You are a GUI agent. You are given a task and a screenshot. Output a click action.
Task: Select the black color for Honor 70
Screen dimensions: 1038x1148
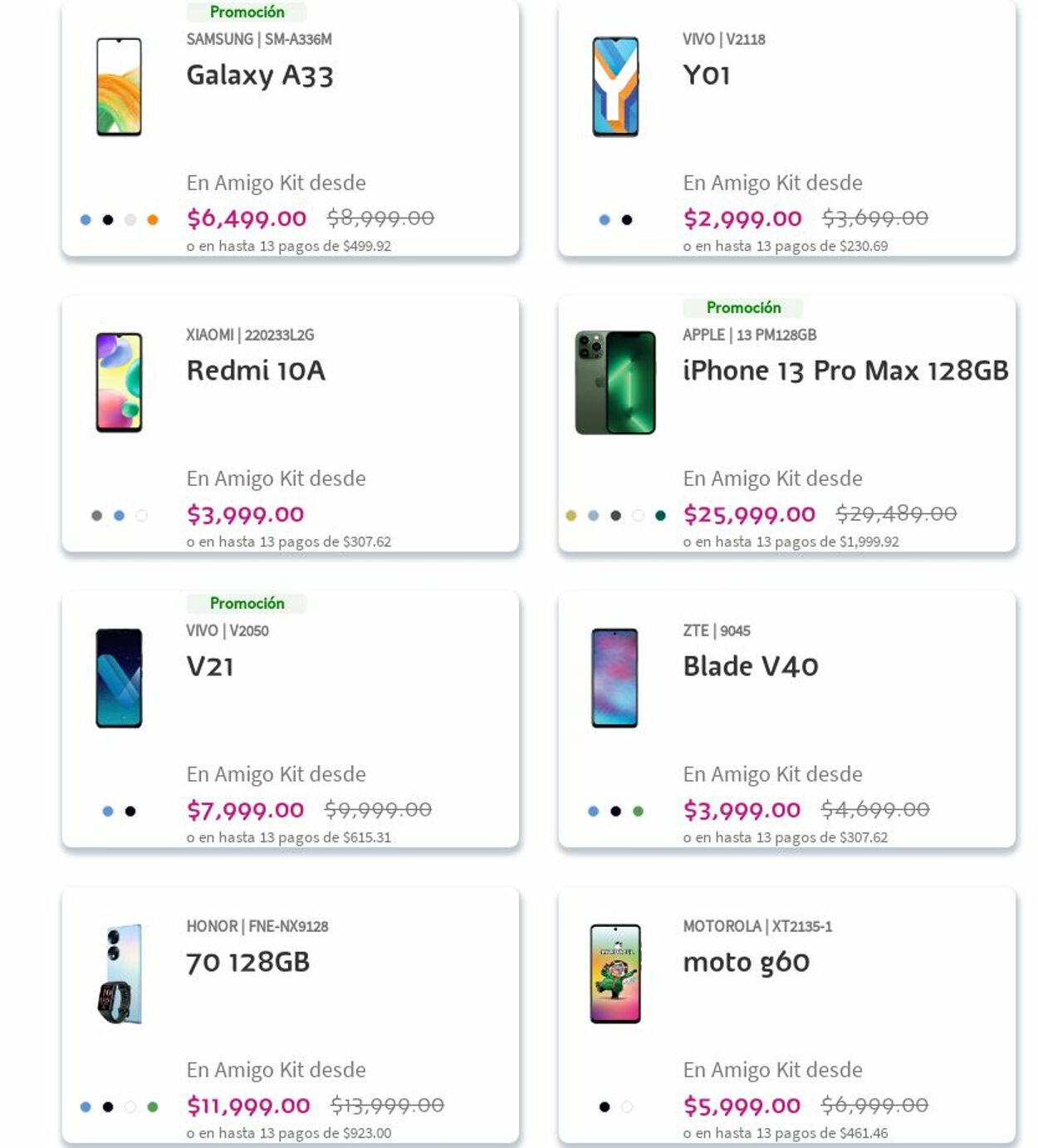click(108, 1107)
